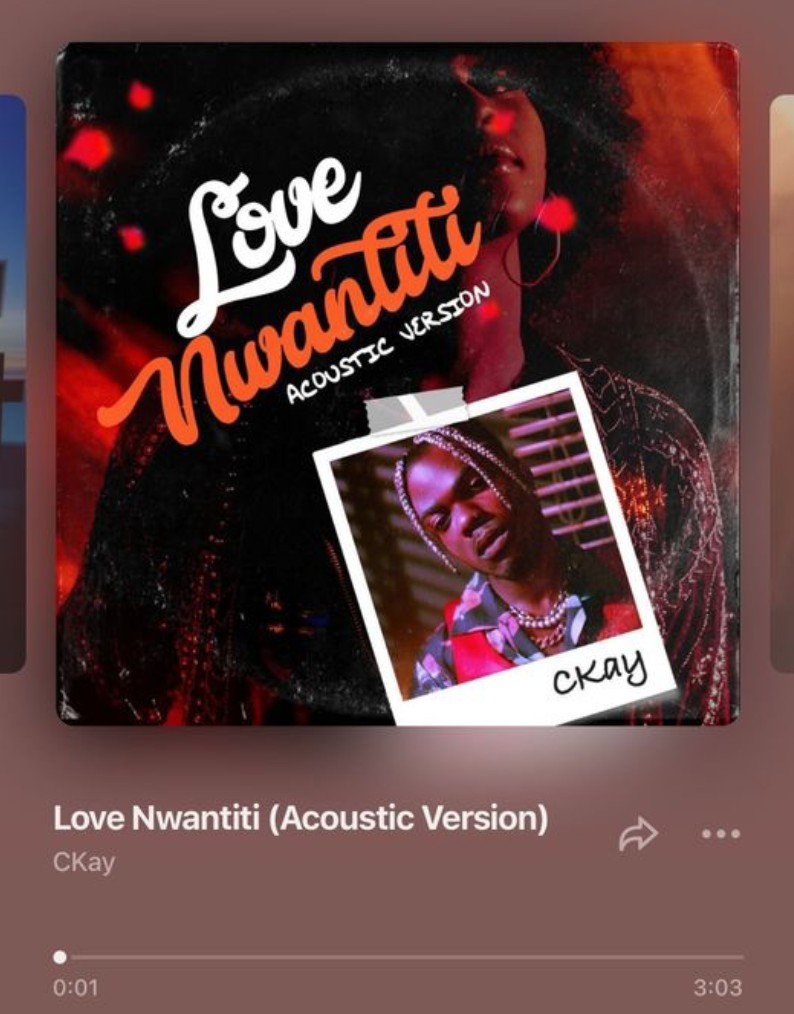Open the three-dot more options menu

point(720,834)
